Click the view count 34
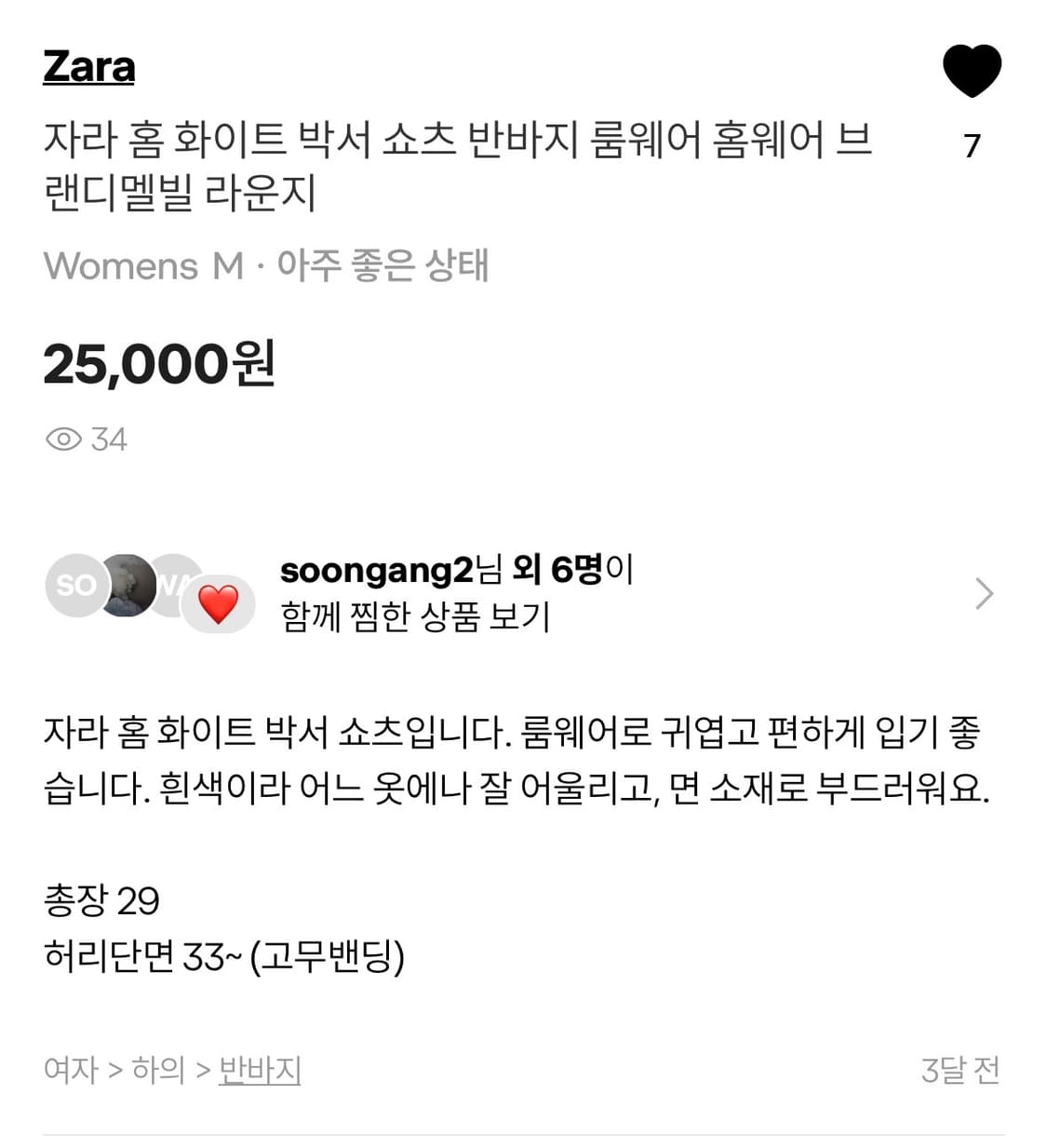1047x1148 pixels. pyautogui.click(x=108, y=439)
